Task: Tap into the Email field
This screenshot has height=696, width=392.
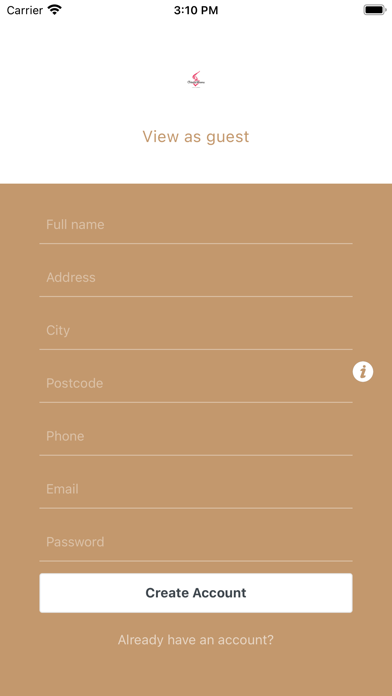Action: point(196,489)
